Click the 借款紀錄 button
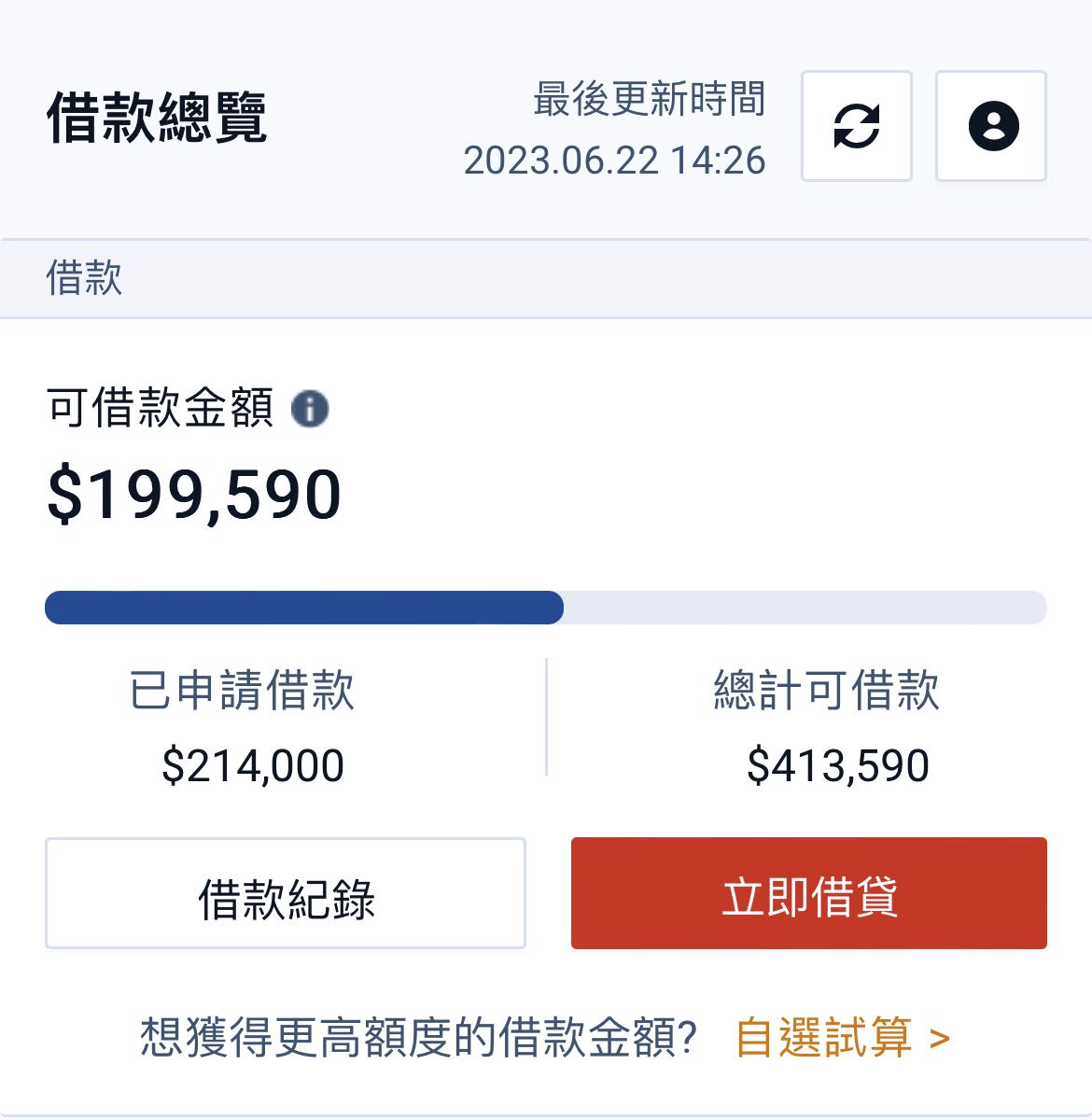The height and width of the screenshot is (1120, 1092). tap(287, 893)
